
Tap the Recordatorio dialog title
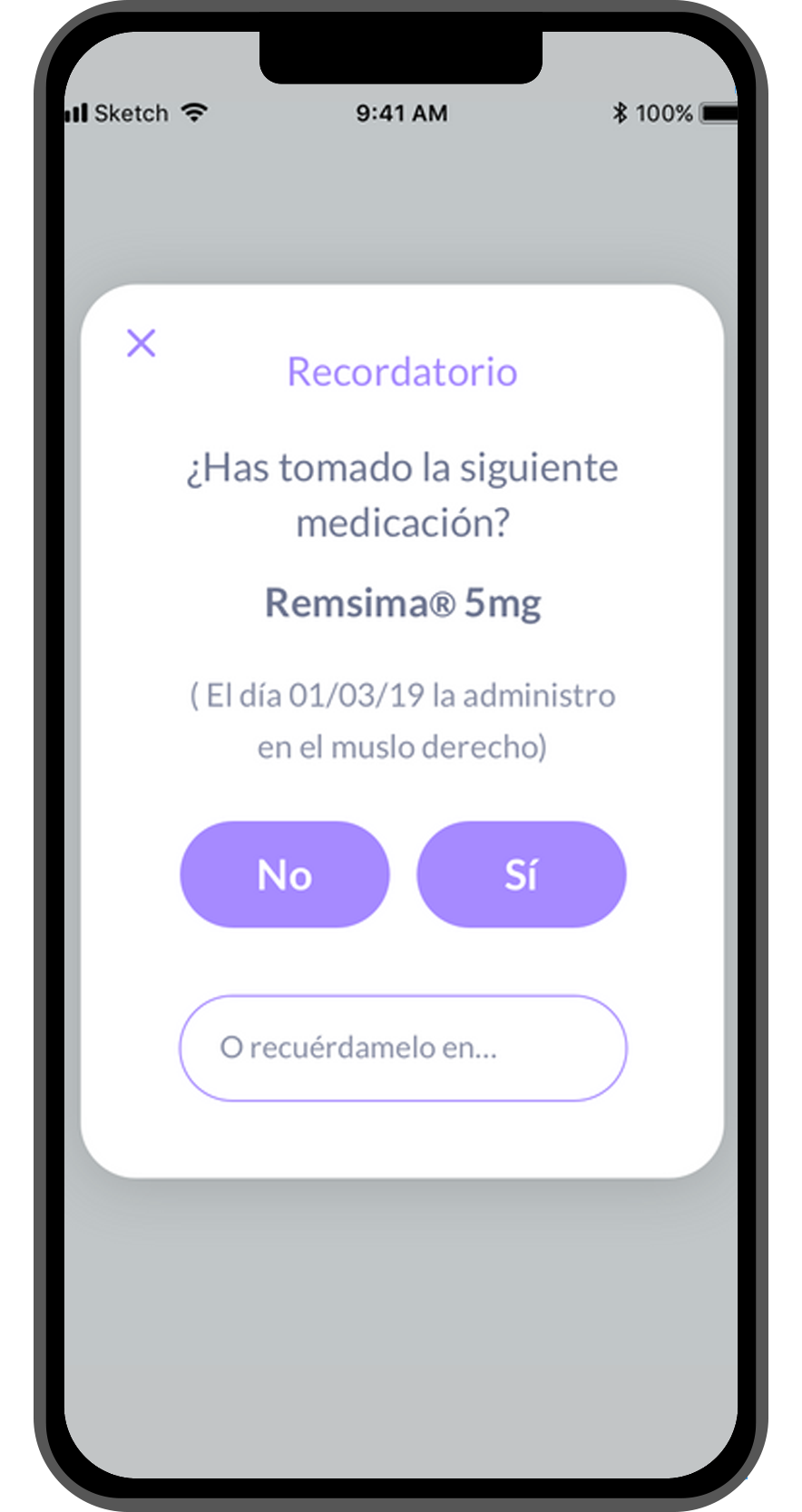[x=402, y=372]
